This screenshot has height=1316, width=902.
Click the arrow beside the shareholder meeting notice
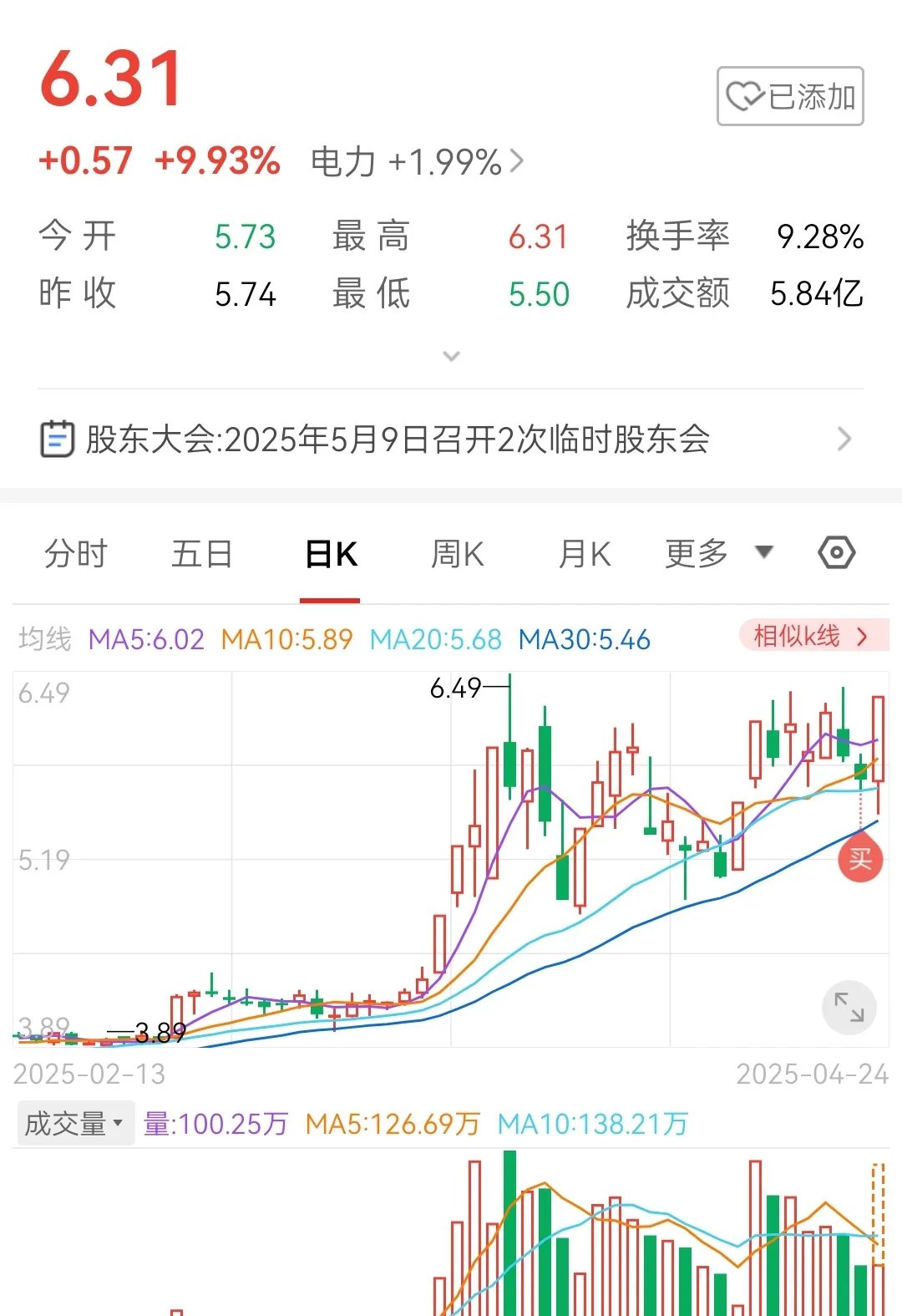click(844, 438)
